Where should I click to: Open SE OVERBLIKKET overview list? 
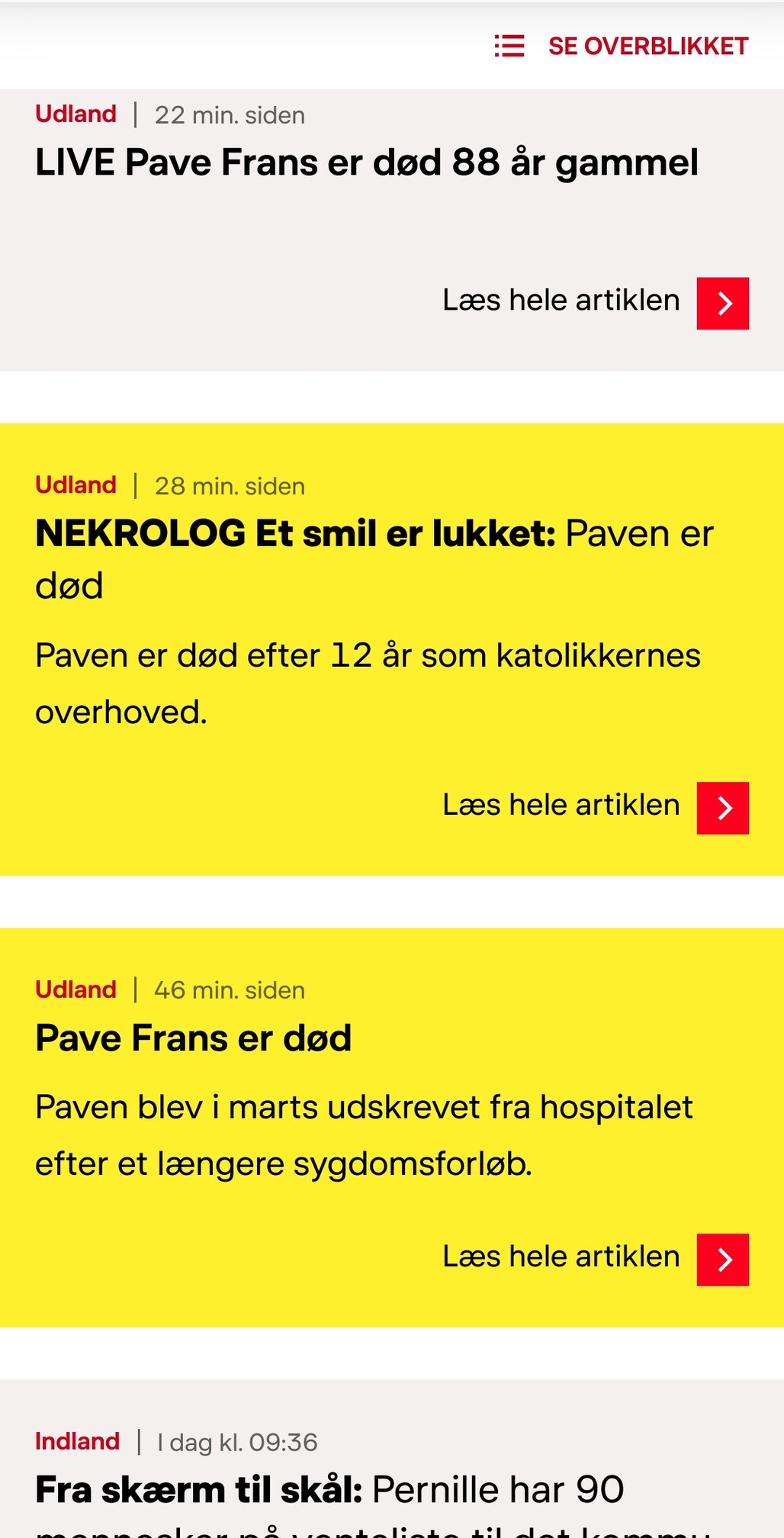(622, 46)
